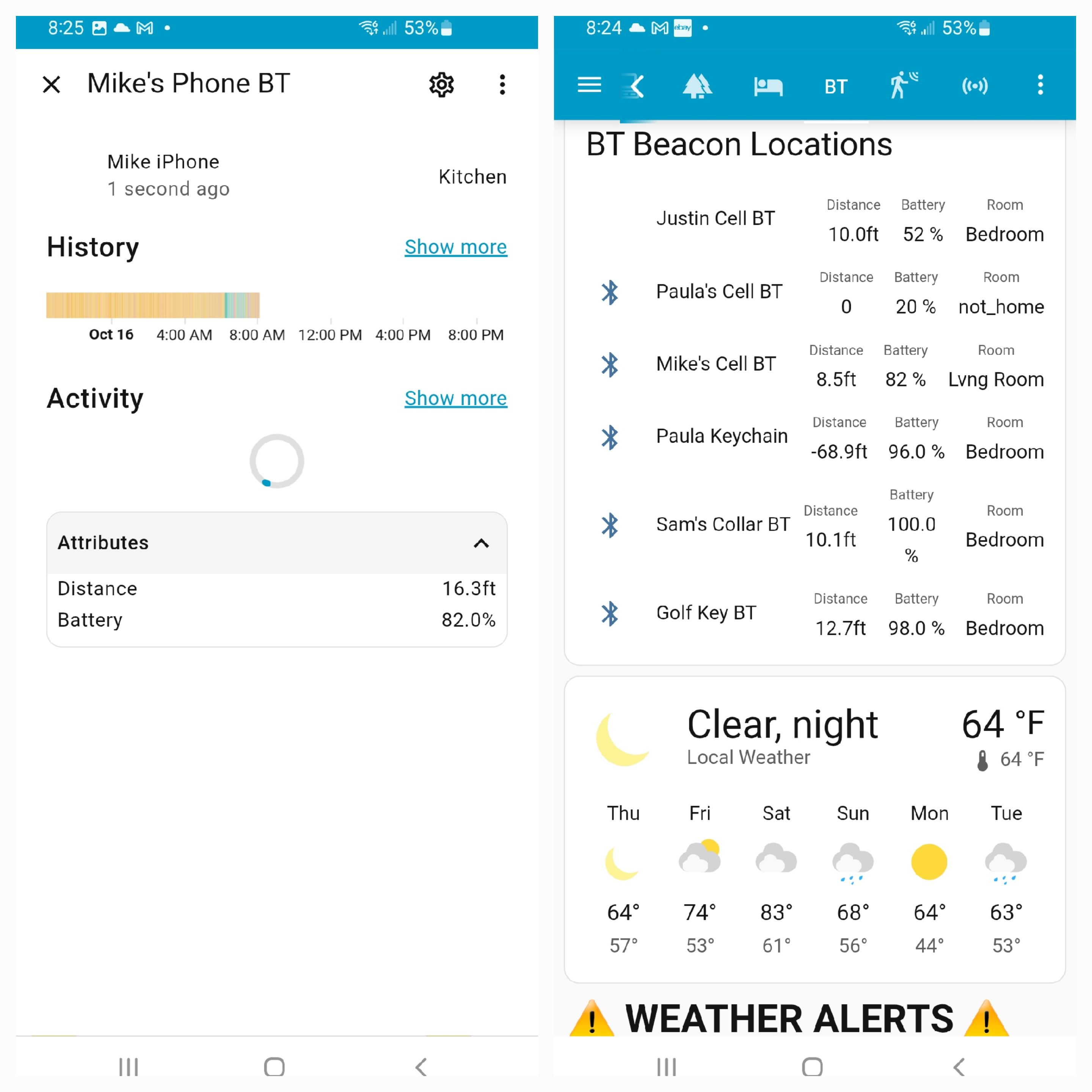Switch to the pine trees tab
This screenshot has height=1092, width=1092.
click(697, 86)
